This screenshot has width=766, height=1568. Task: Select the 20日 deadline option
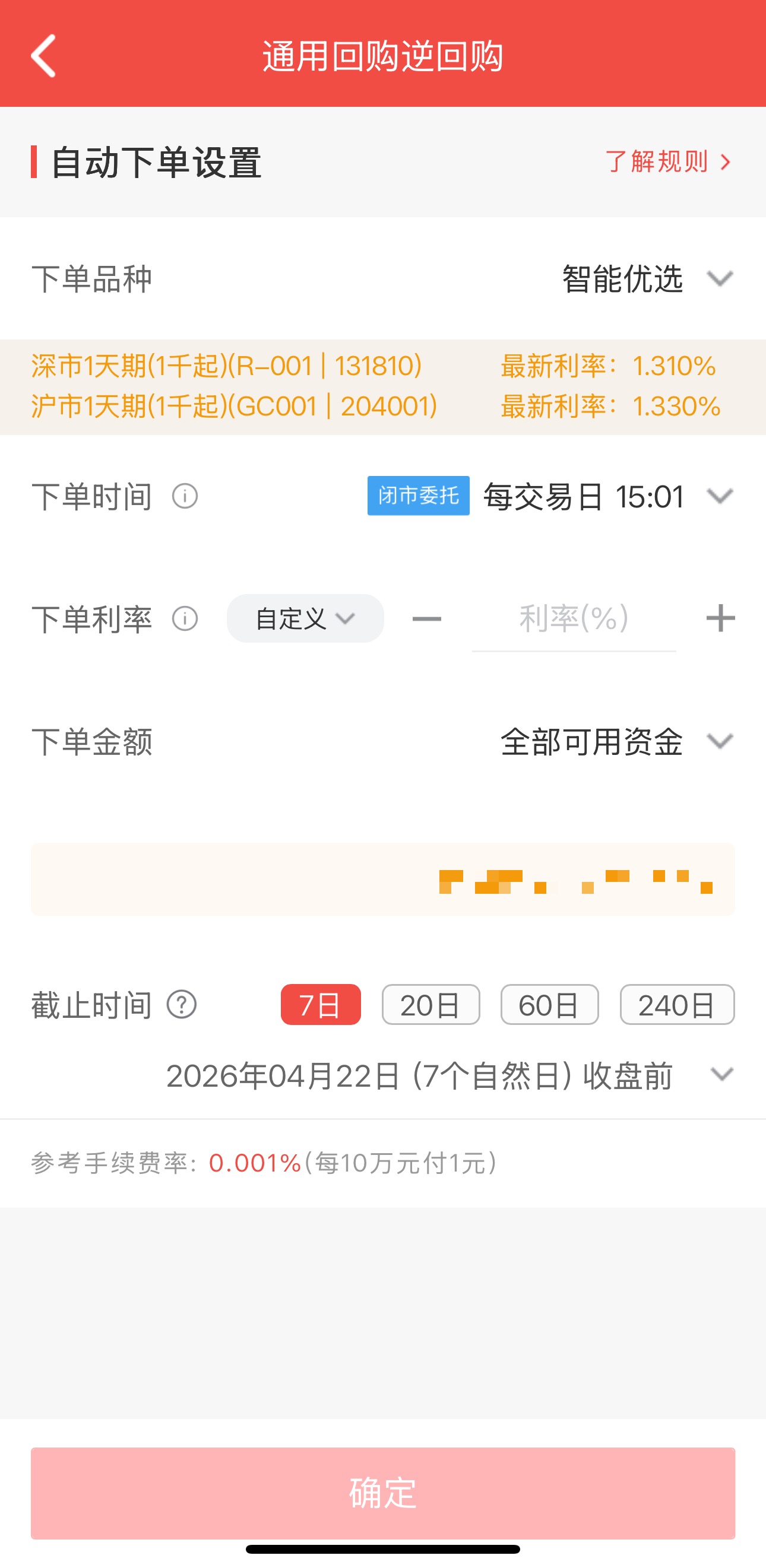[x=431, y=1004]
